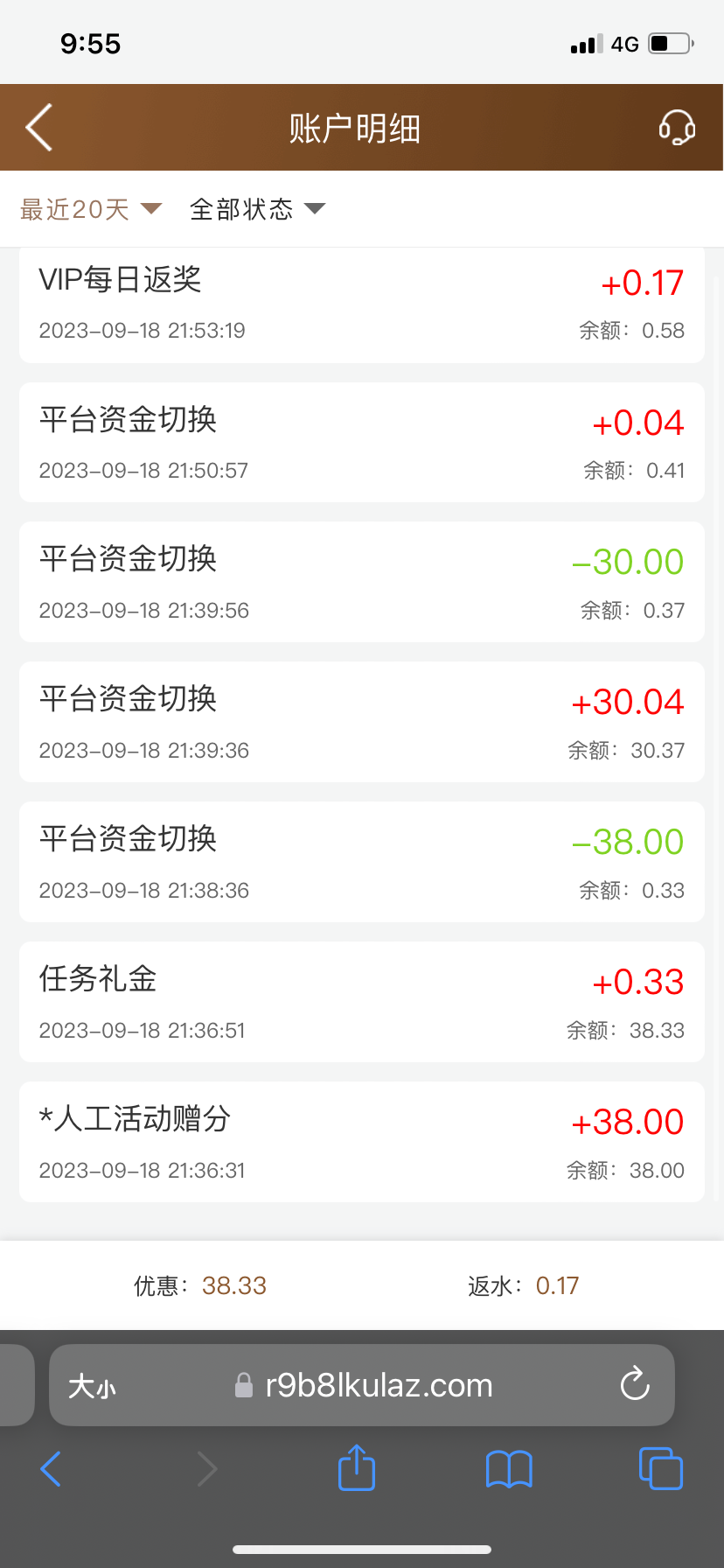The width and height of the screenshot is (724, 1568).
Task: Open Safari bookmarks
Action: click(x=509, y=1469)
